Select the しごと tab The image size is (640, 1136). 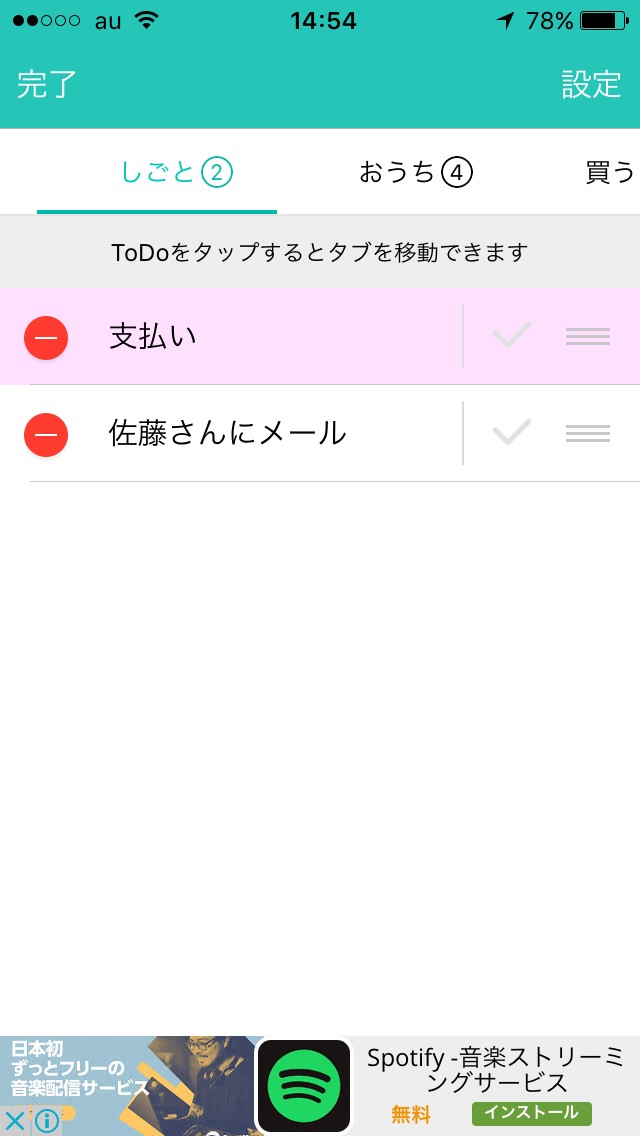[x=176, y=173]
